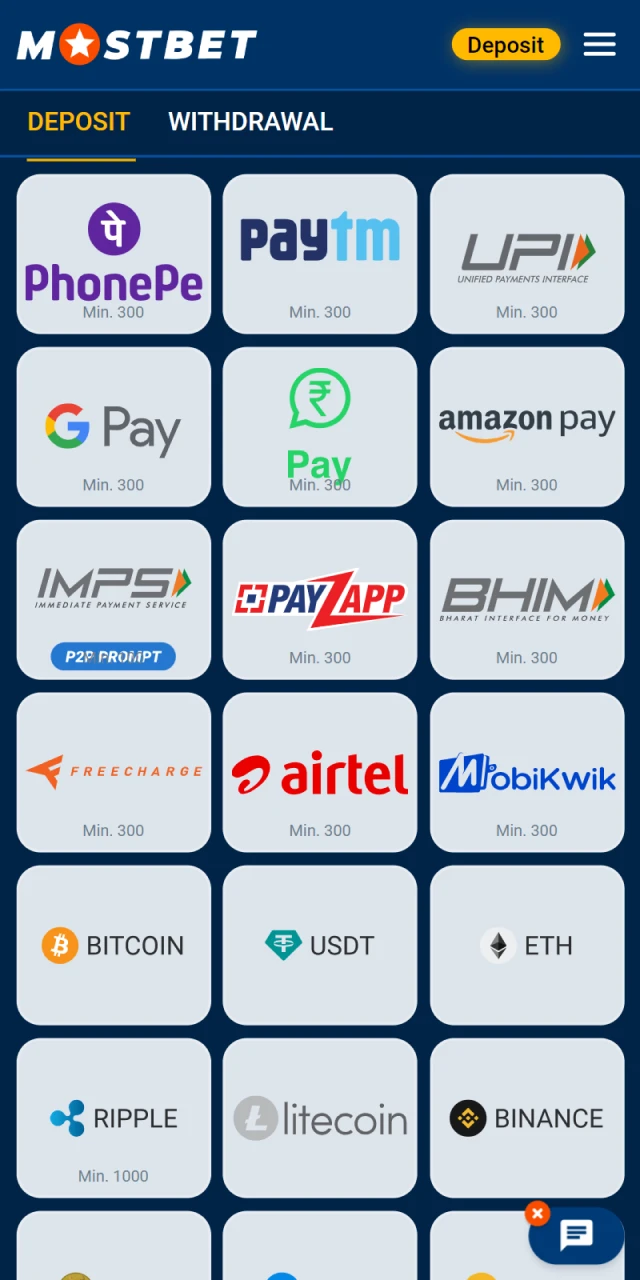Screen dimensions: 640x1280
Task: Tap the yellow Deposit button
Action: 505,45
